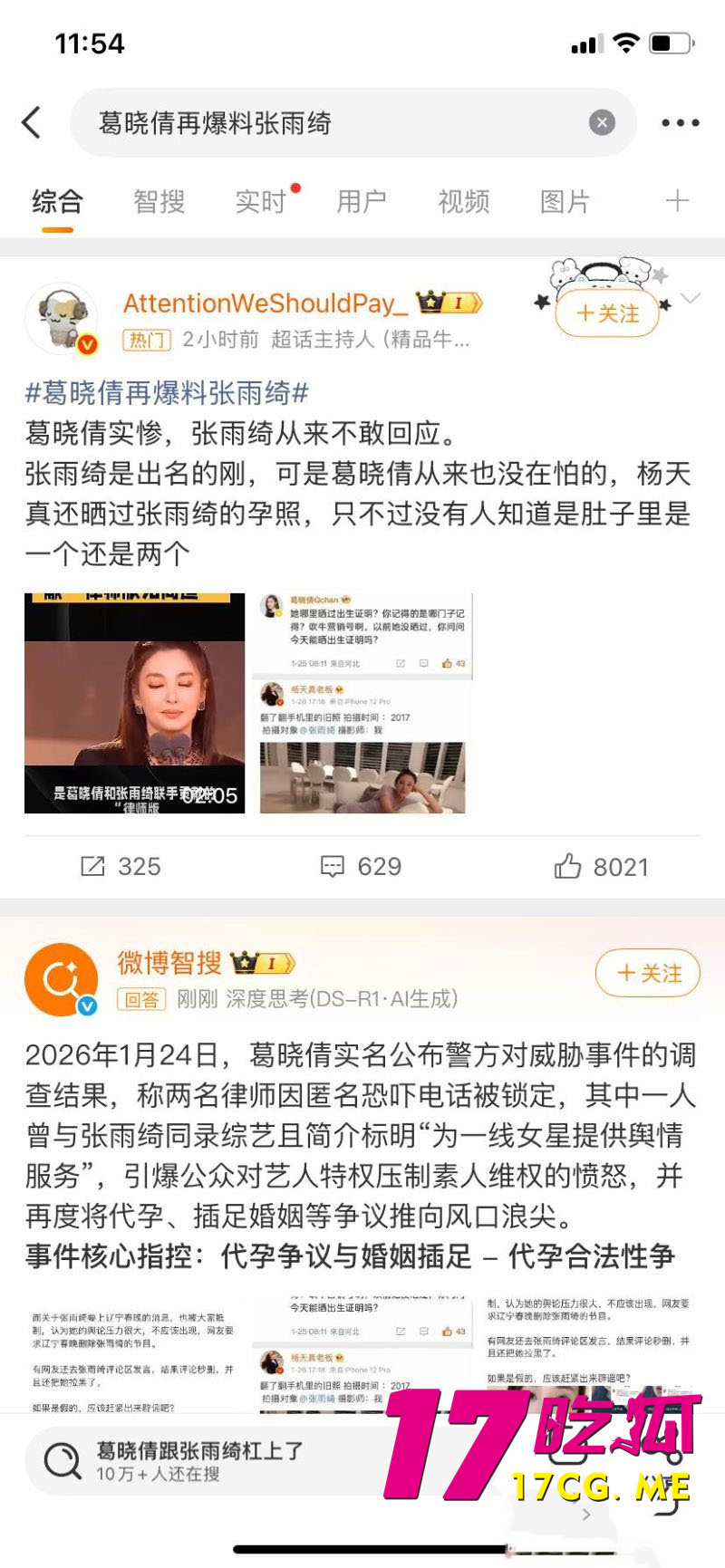Follow 微博智搜 with the +关注 button

pos(648,973)
